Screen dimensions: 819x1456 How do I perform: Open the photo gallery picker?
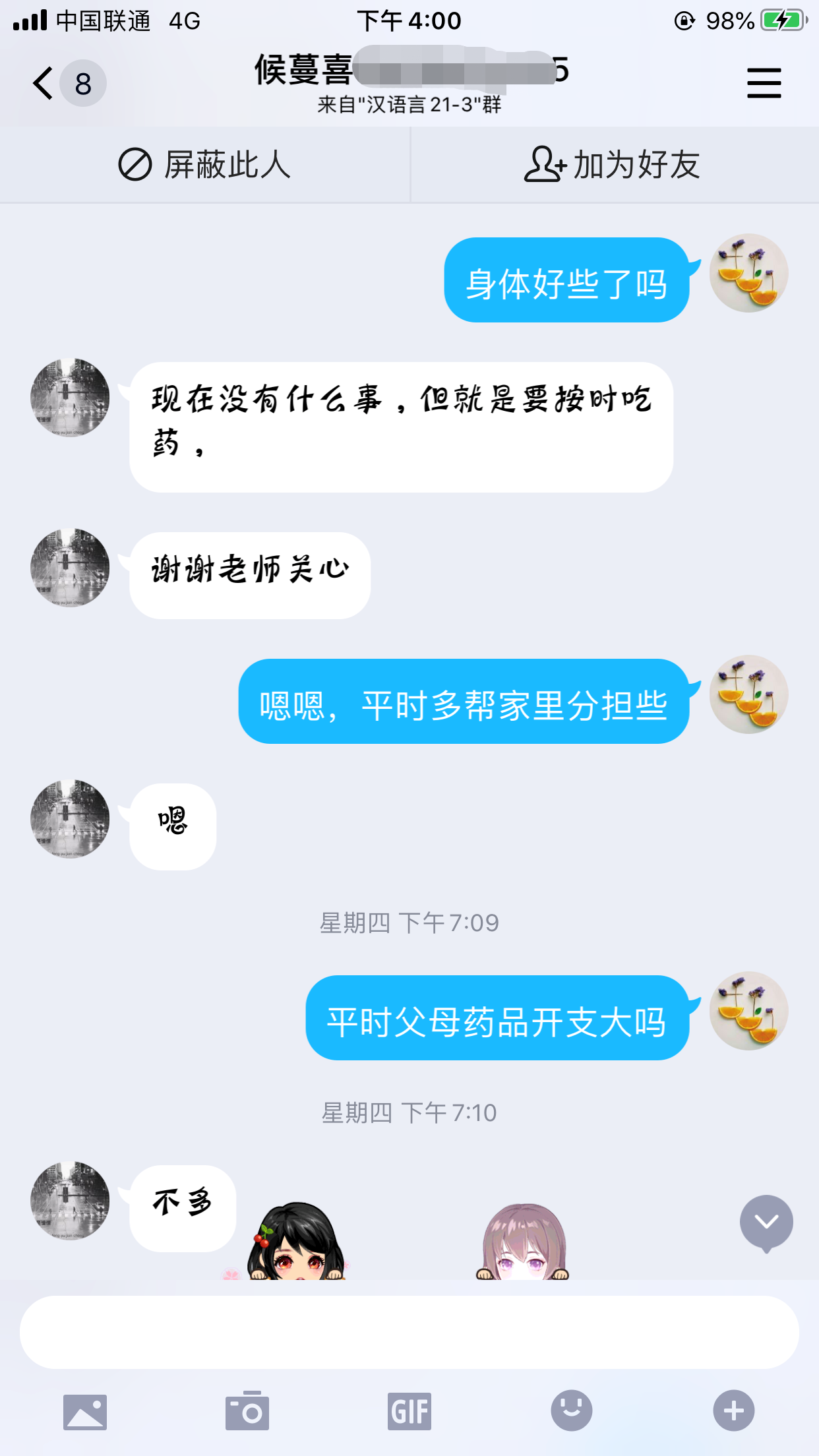85,1412
